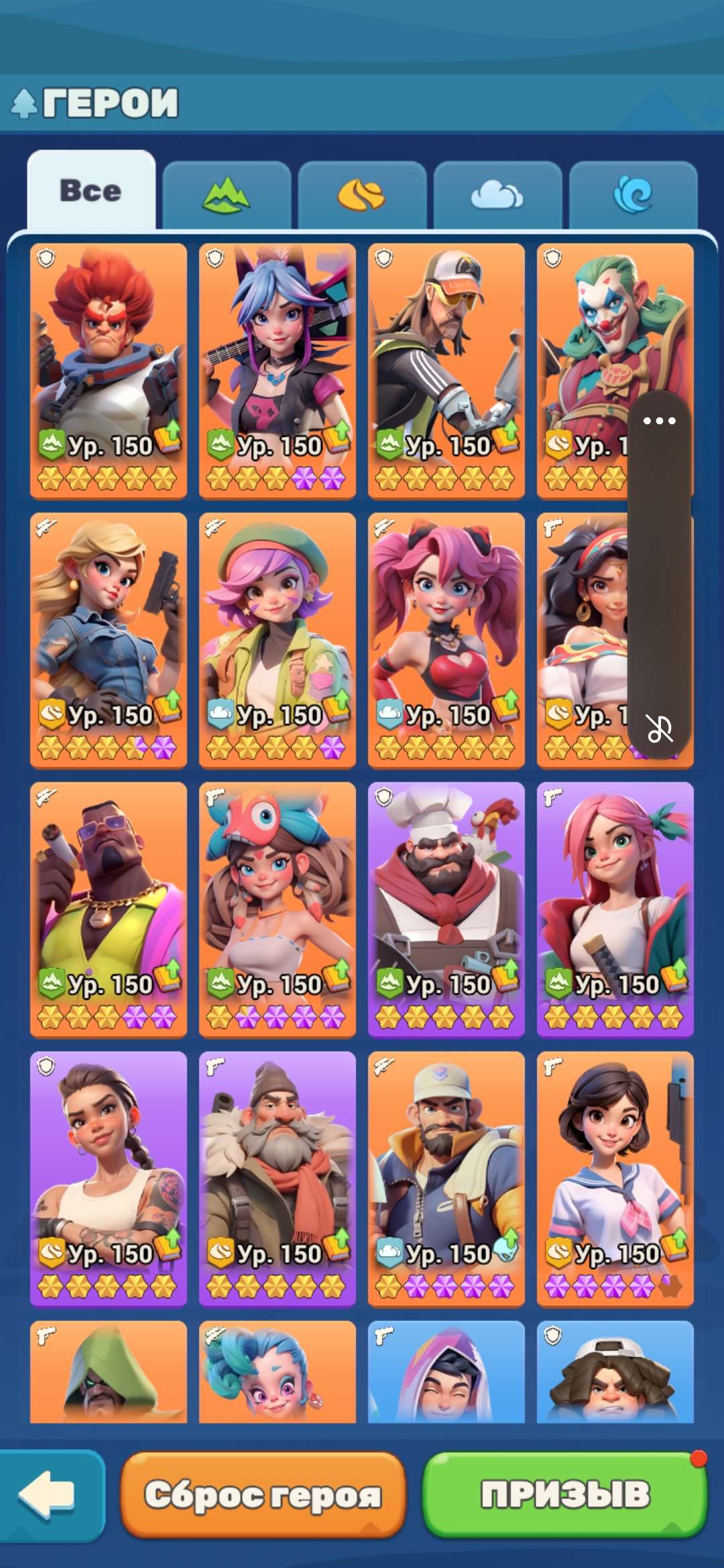Viewport: 724px width, 1568px height.
Task: Filter heroes by the blue wave faction tab
Action: (x=633, y=195)
